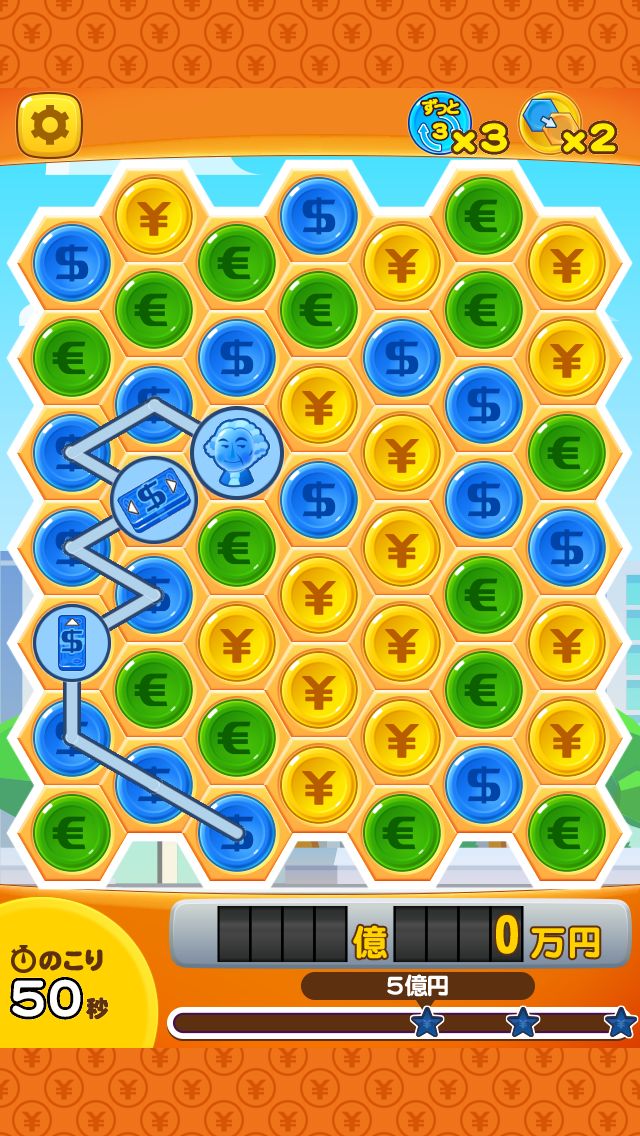Use the hexagon swap power-up

tap(549, 122)
